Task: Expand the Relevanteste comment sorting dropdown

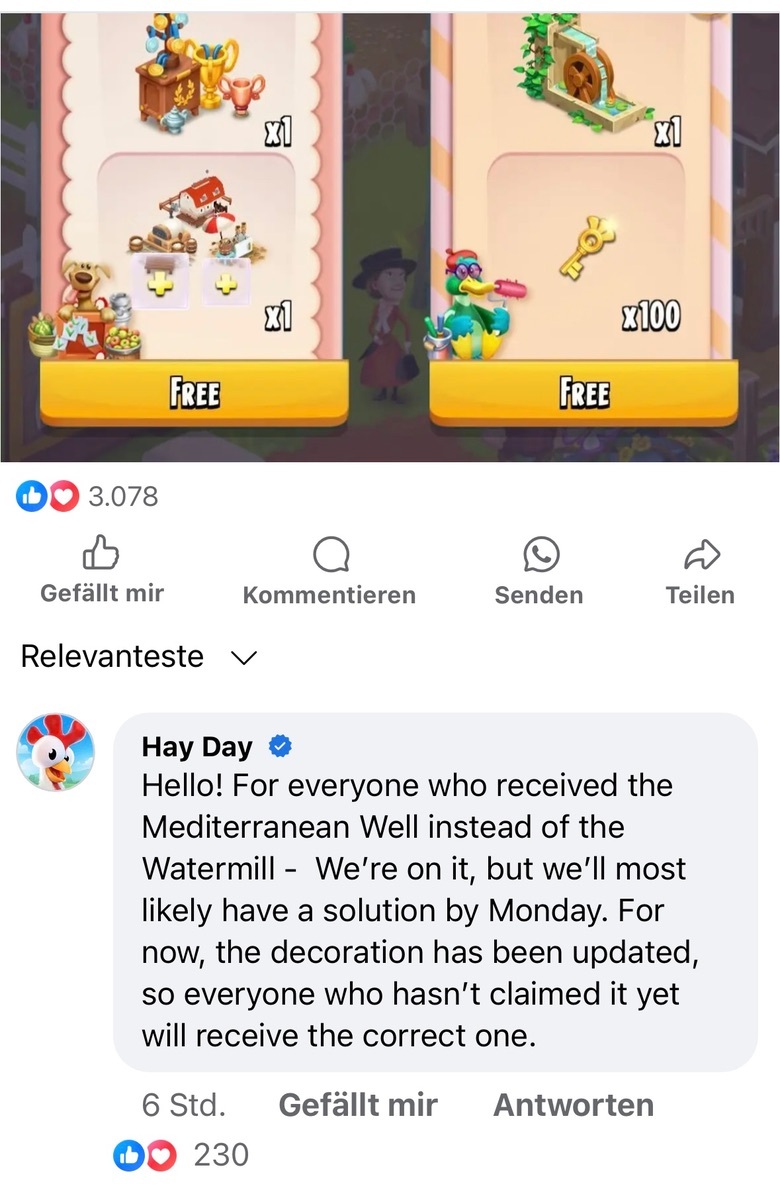Action: (139, 657)
